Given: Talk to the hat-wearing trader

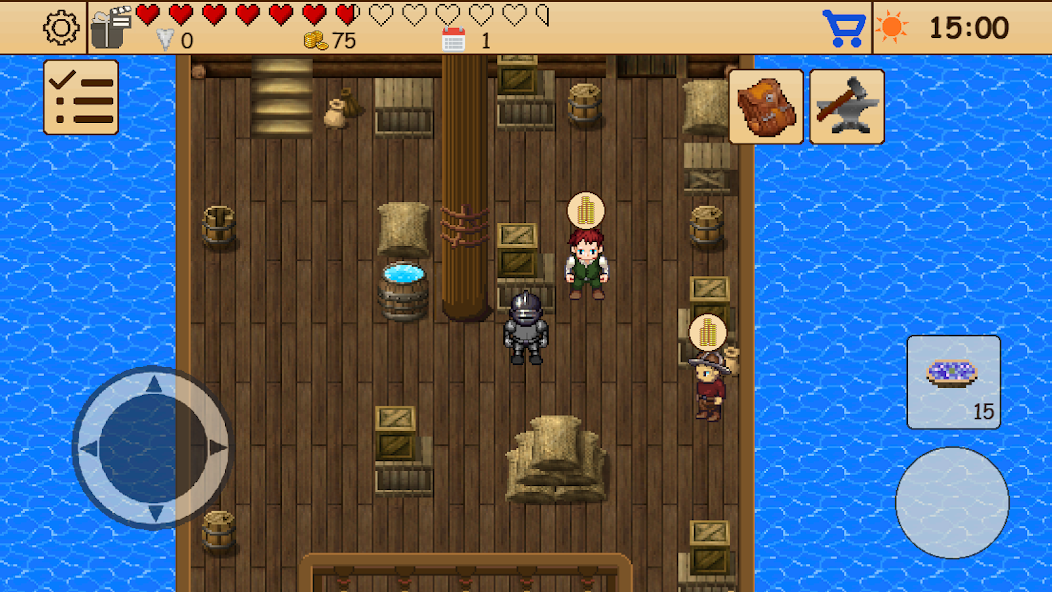Looking at the screenshot, I should [x=708, y=385].
